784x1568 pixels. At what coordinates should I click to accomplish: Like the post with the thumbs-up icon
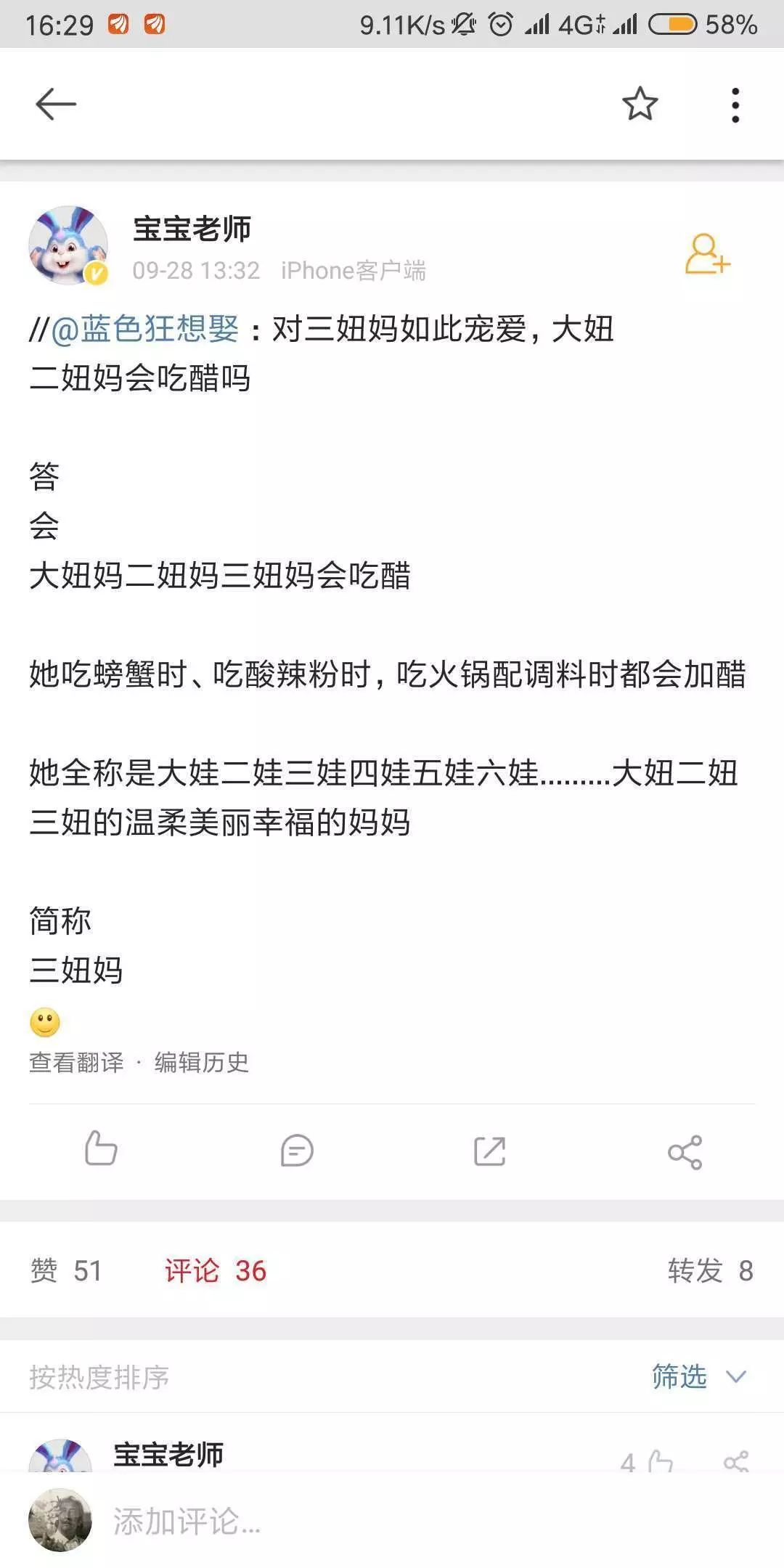pyautogui.click(x=101, y=1149)
